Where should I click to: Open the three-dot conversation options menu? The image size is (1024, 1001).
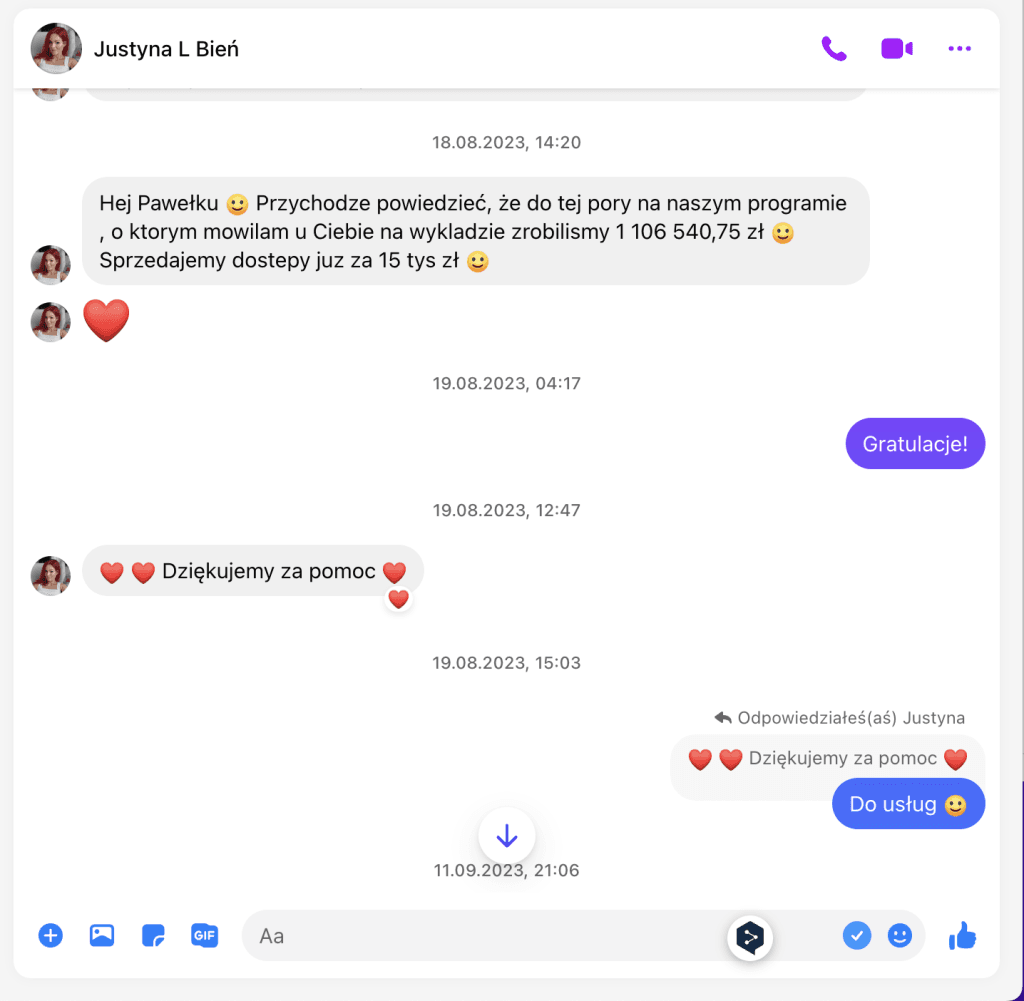pyautogui.click(x=959, y=48)
